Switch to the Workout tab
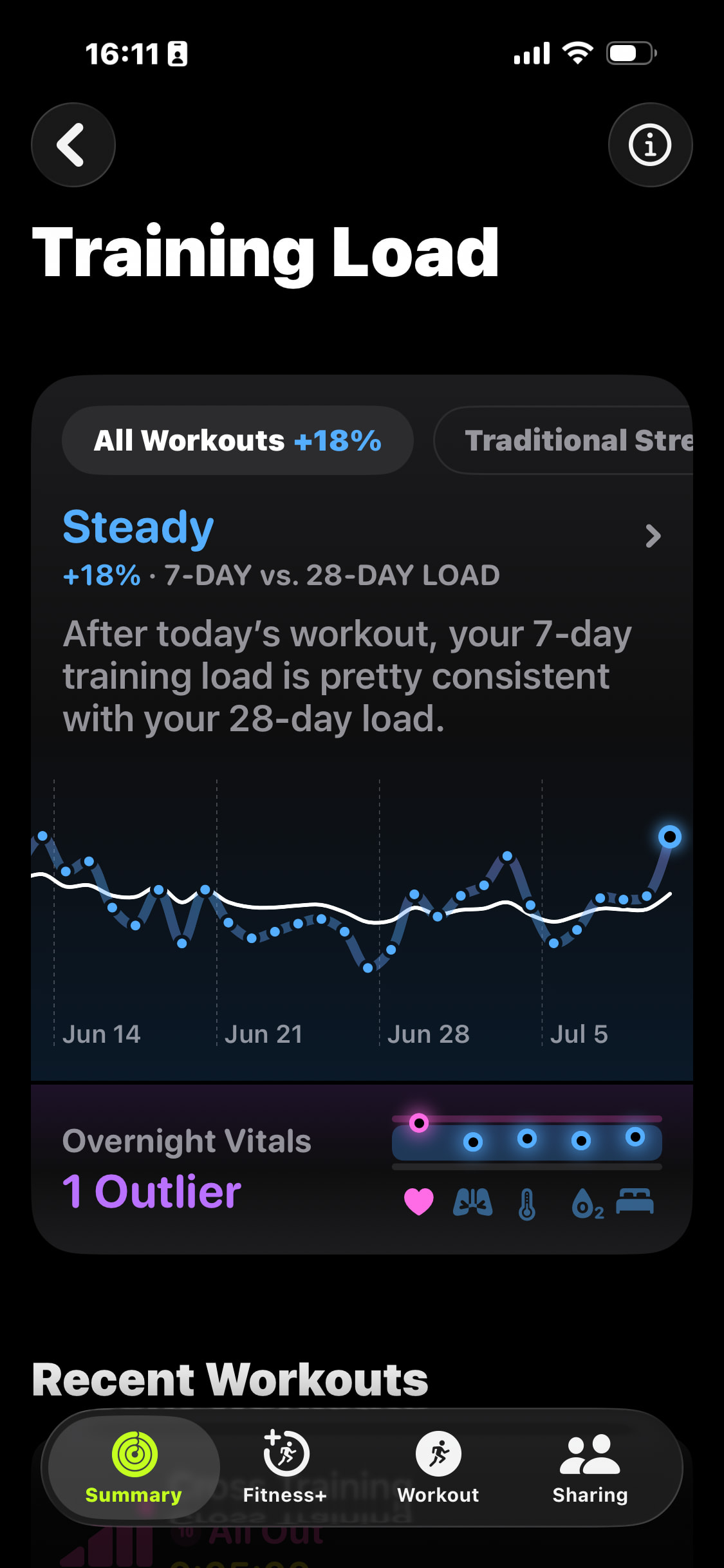The width and height of the screenshot is (724, 1568). (x=438, y=1468)
